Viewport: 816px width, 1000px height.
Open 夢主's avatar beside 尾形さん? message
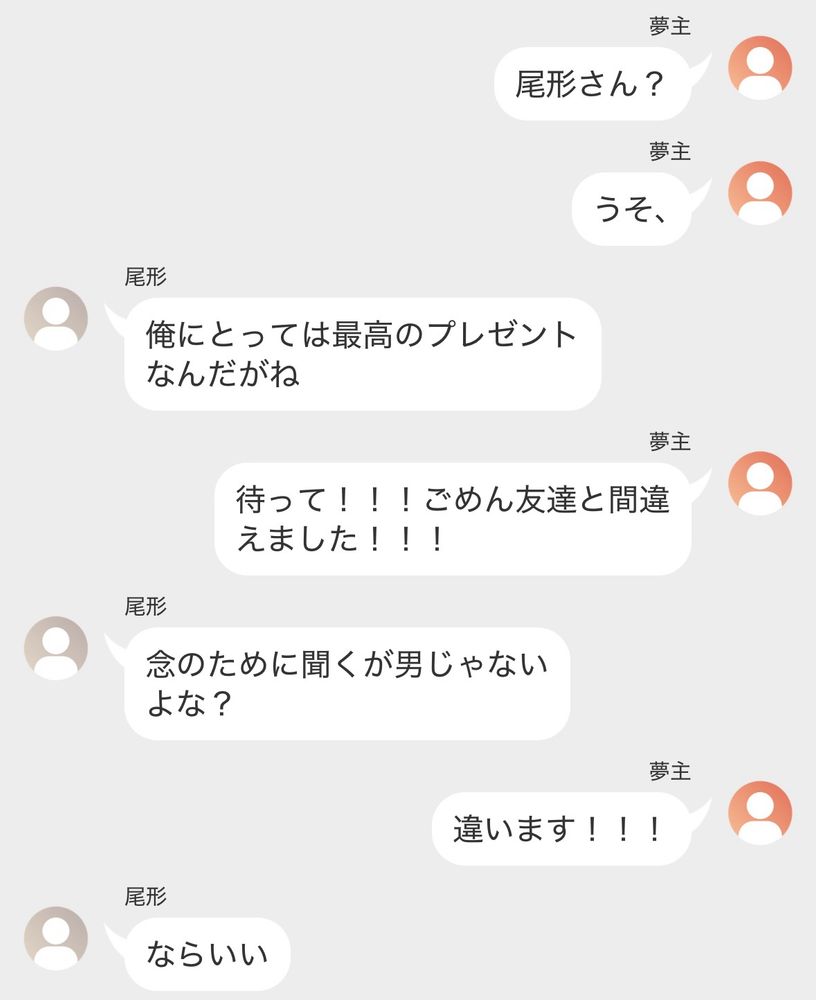(x=759, y=68)
